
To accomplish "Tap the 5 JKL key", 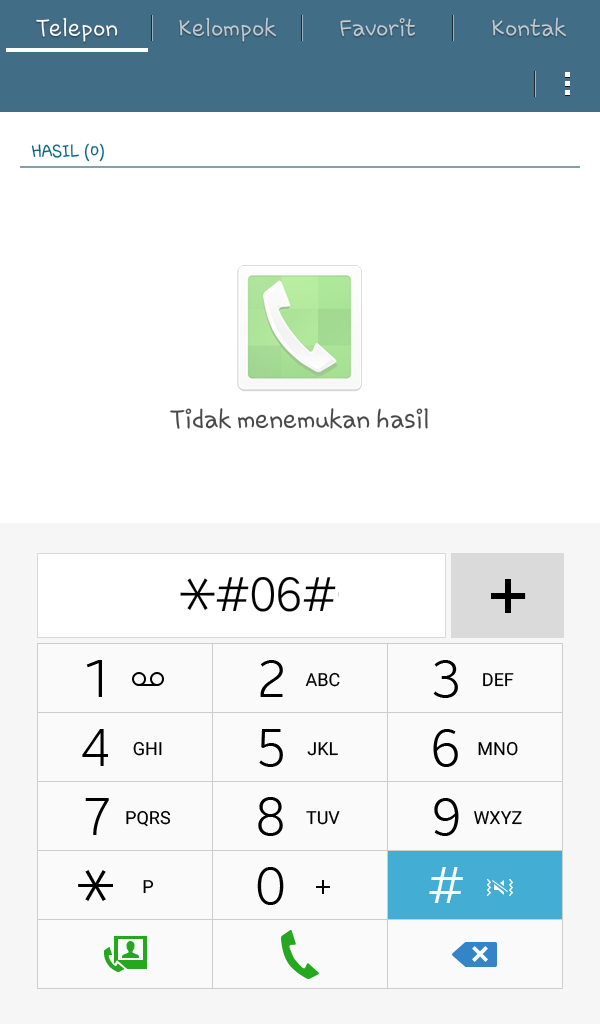I will [300, 748].
